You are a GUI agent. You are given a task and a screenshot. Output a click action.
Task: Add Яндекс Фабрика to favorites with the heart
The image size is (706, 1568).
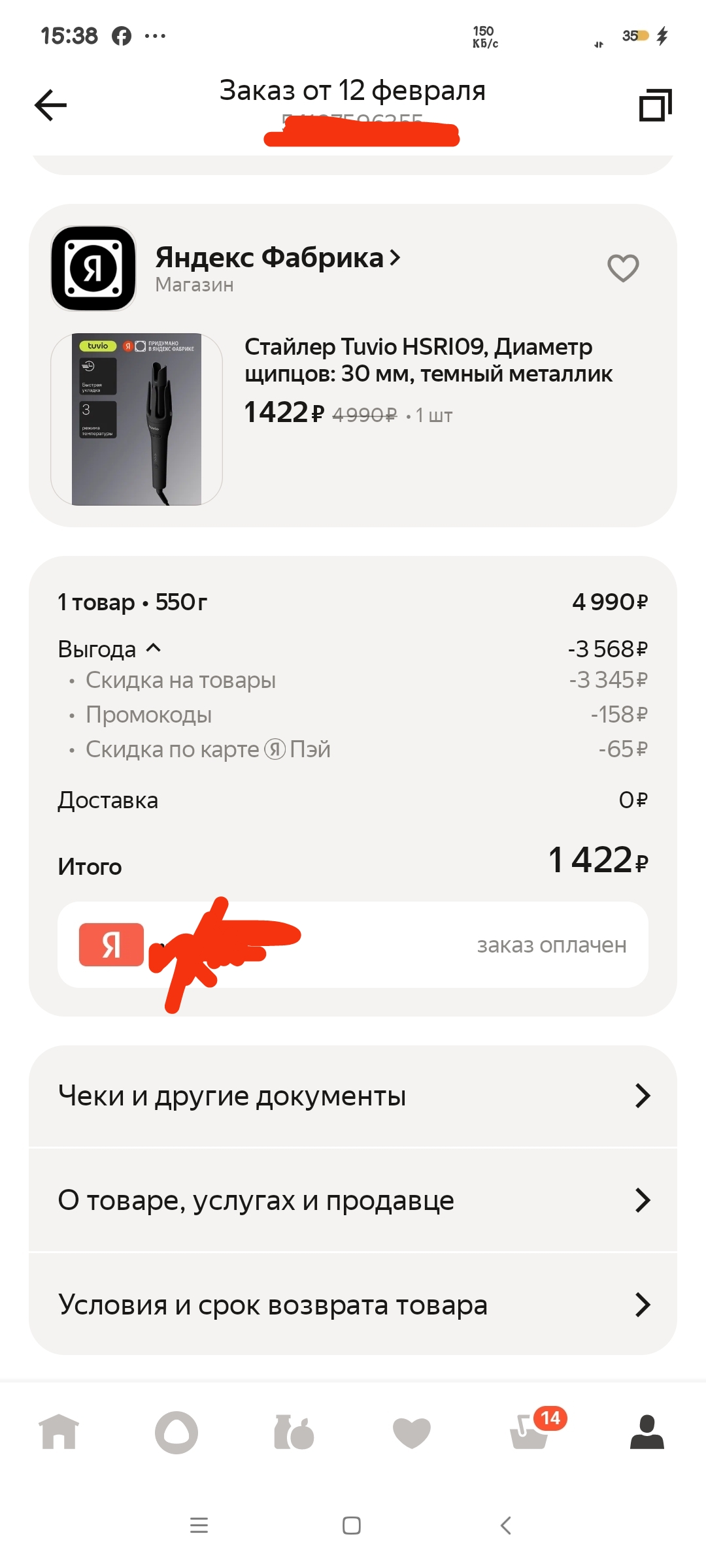622,268
